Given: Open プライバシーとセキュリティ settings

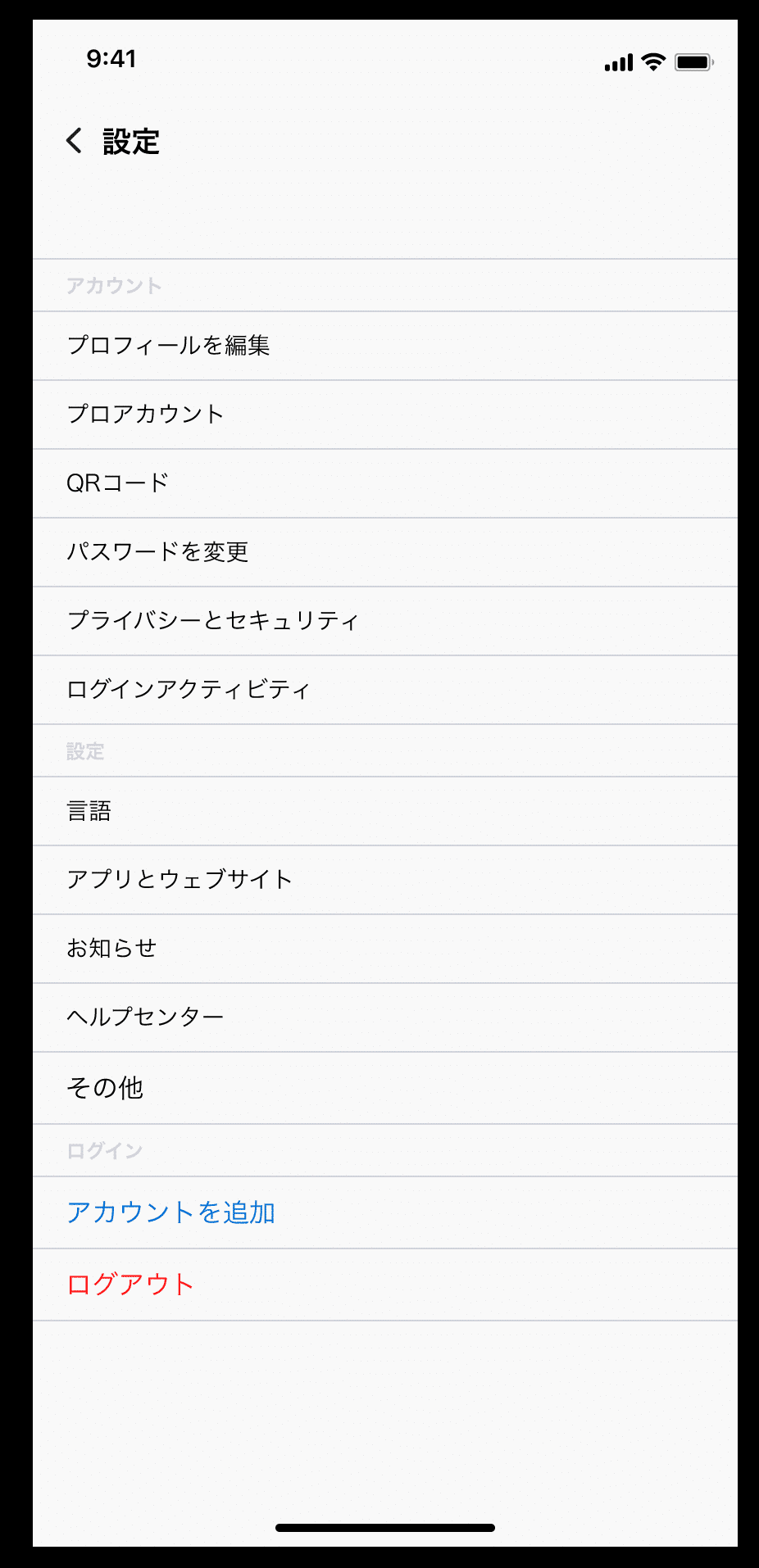Looking at the screenshot, I should 385,621.
